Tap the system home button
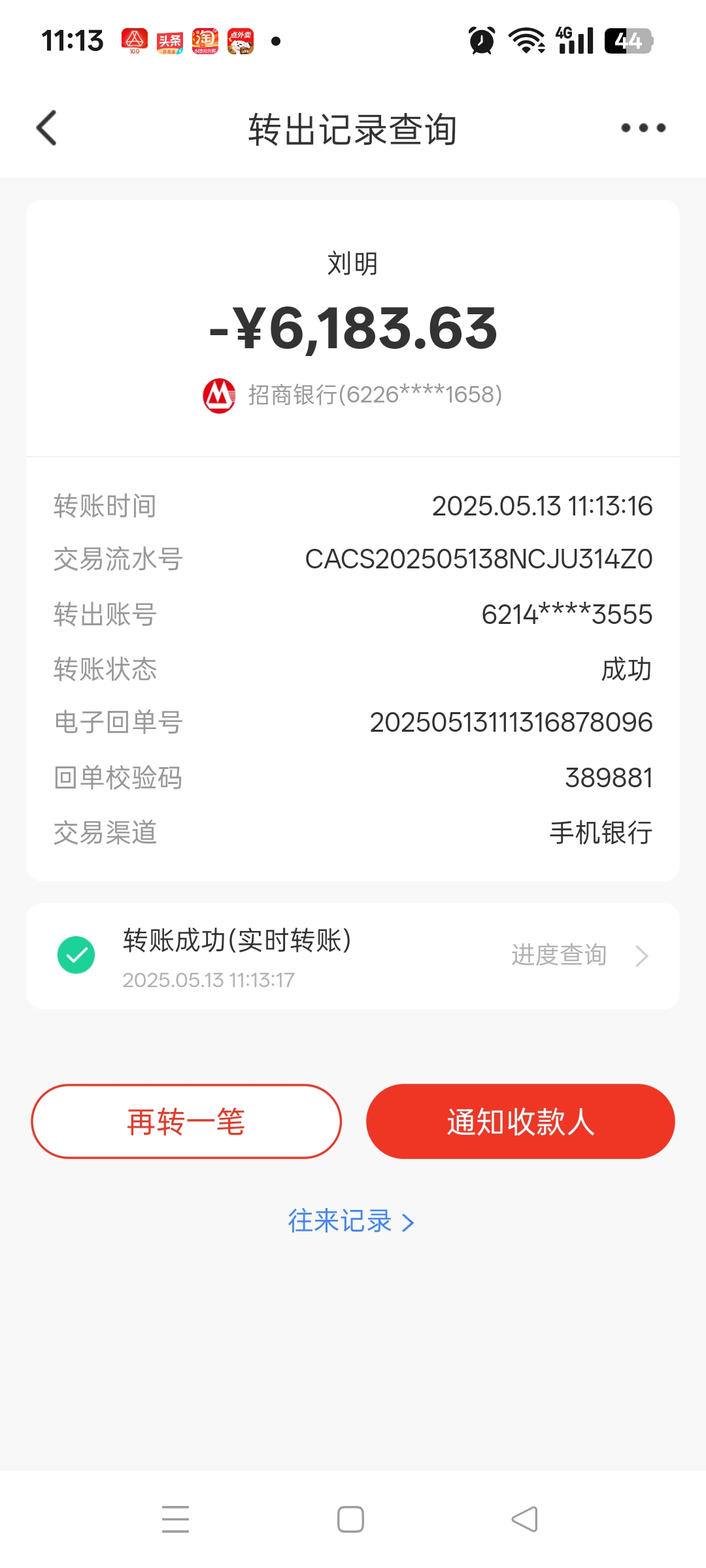Viewport: 706px width, 1568px height. pyautogui.click(x=350, y=1519)
